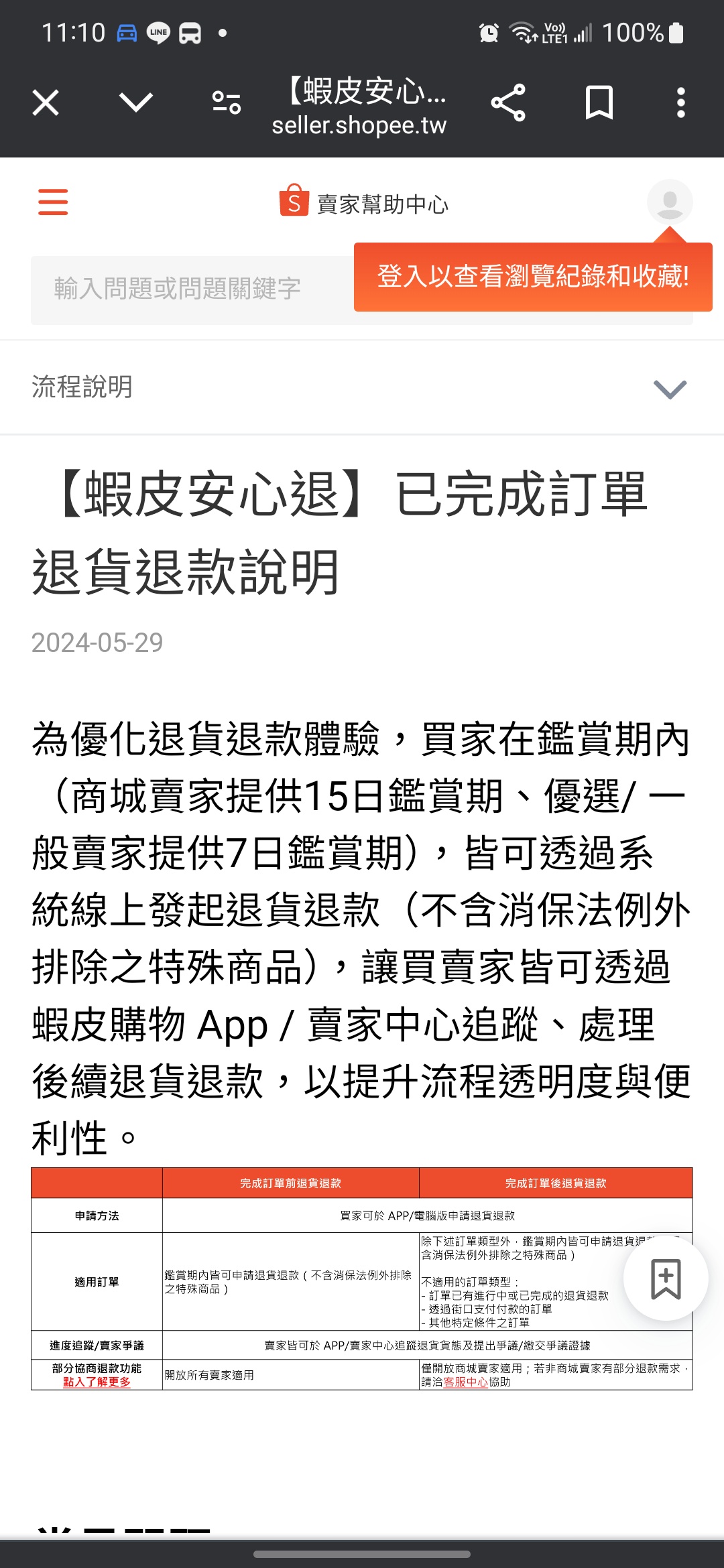
Task: Minimize the tab with the down chevron
Action: point(136,103)
